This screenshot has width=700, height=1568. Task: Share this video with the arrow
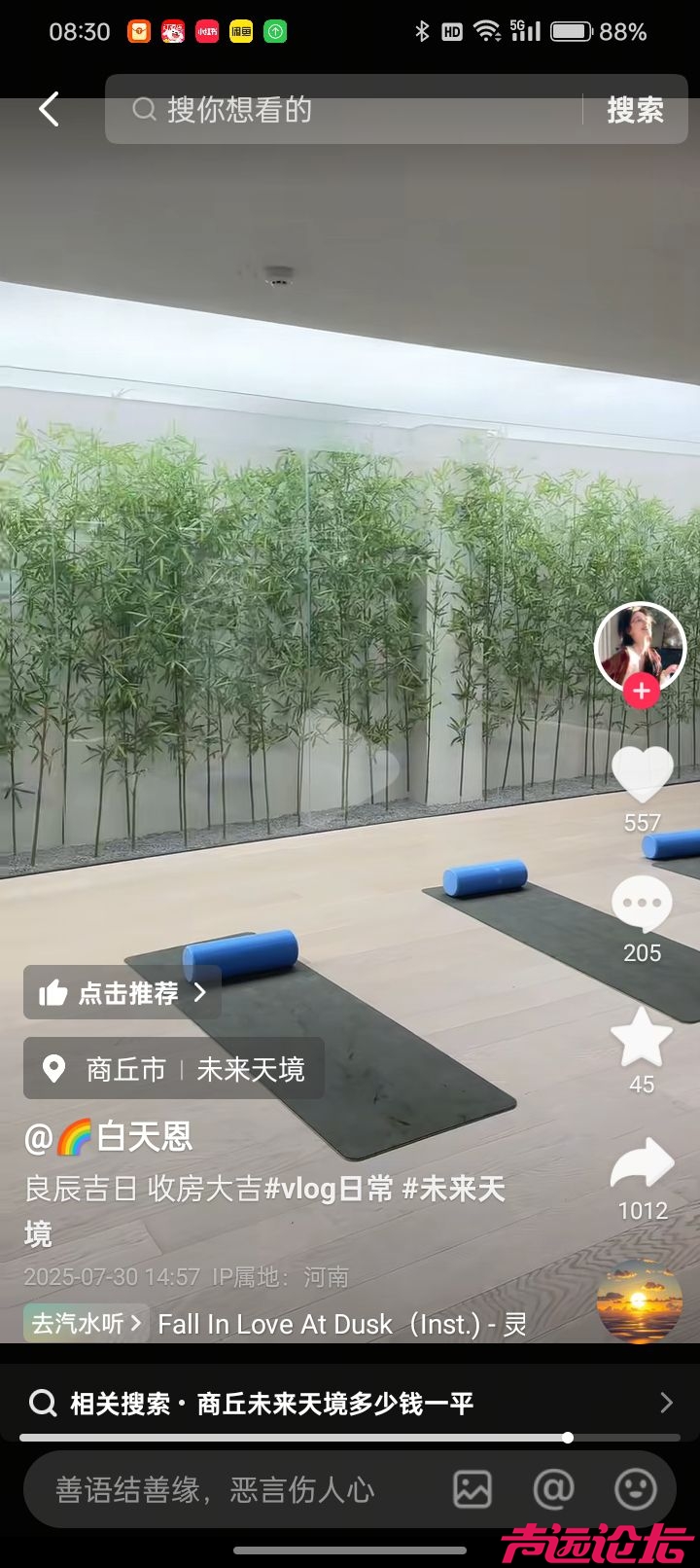pos(642,1164)
